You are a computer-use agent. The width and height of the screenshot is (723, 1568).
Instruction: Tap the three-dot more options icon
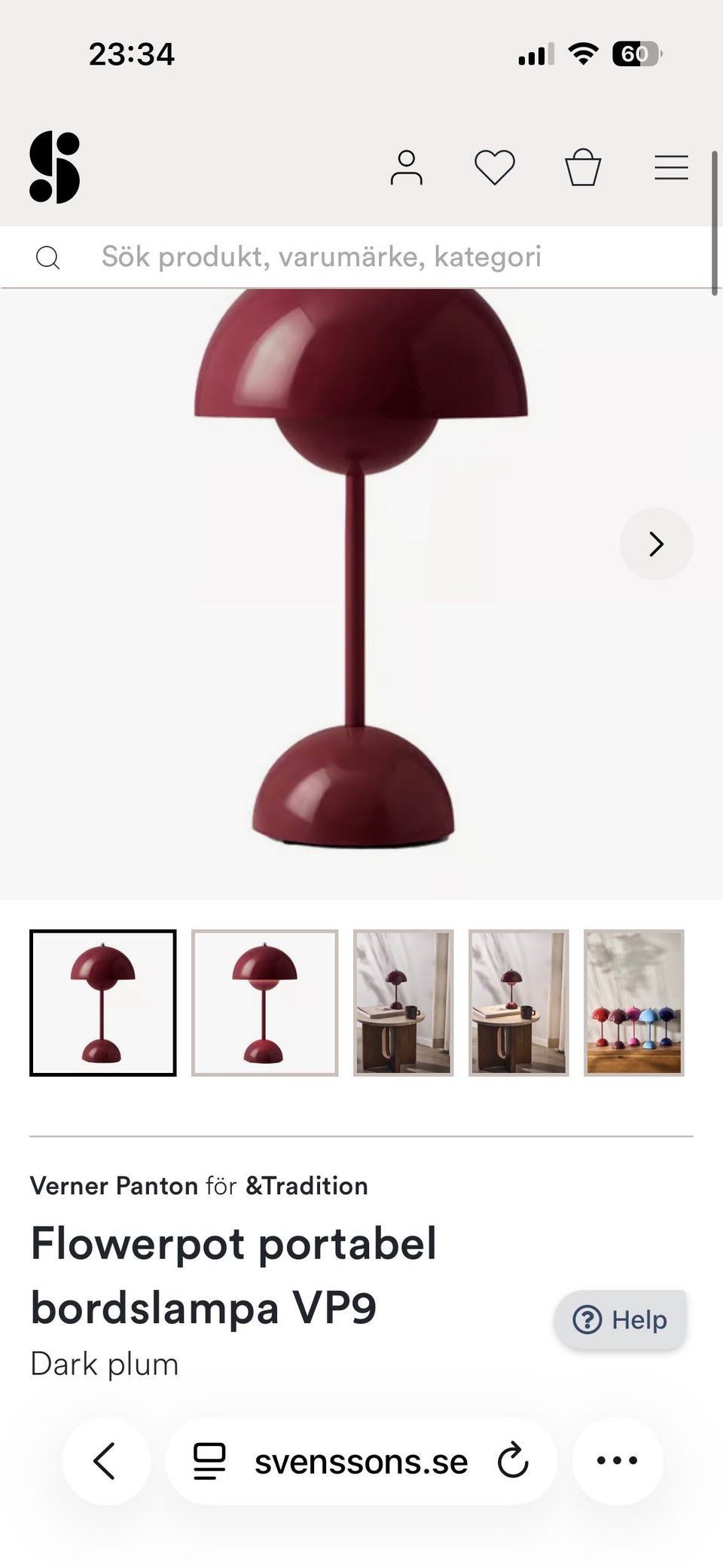coord(616,1459)
